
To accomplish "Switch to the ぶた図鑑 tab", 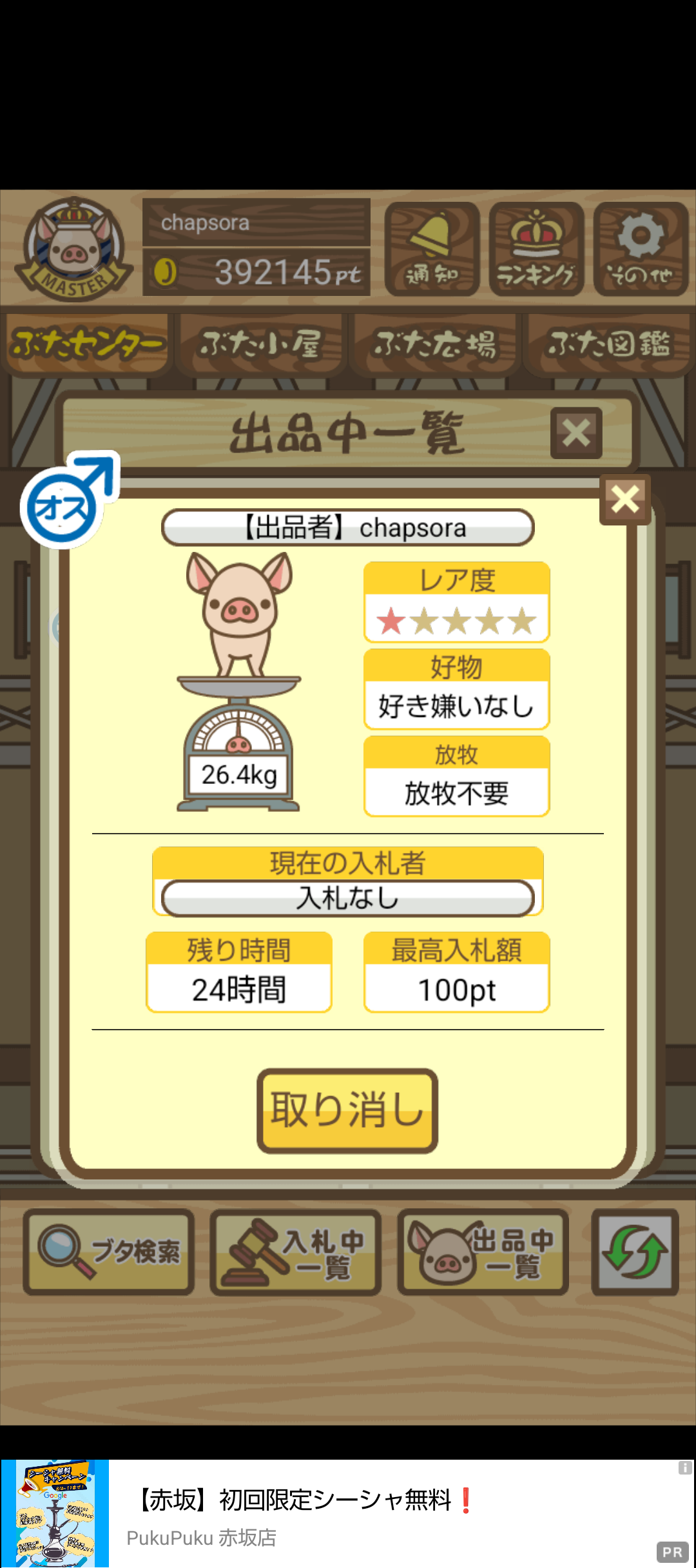I will pyautogui.click(x=608, y=344).
